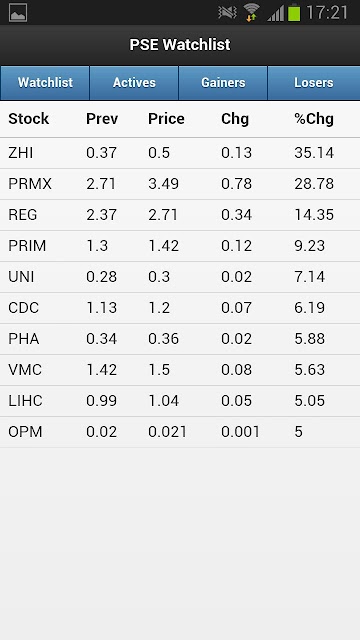Viewport: 360px width, 640px height.
Task: Select the Gainers tab
Action: click(x=223, y=83)
